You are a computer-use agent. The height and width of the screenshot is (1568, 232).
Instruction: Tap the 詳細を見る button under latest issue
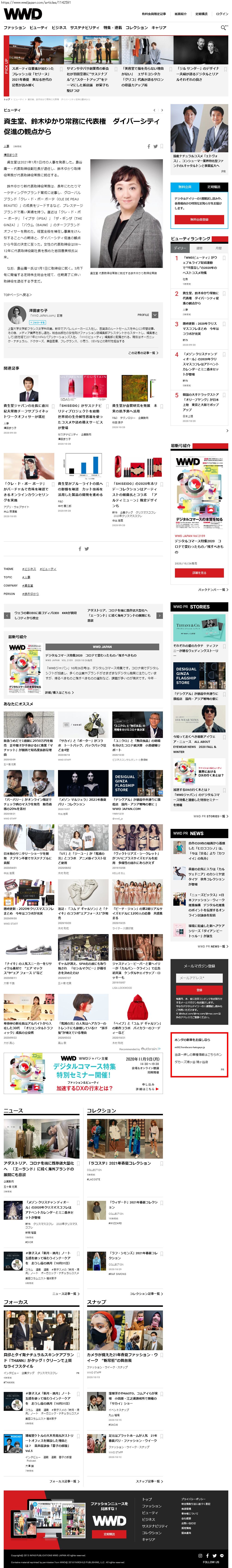pyautogui.click(x=199, y=573)
